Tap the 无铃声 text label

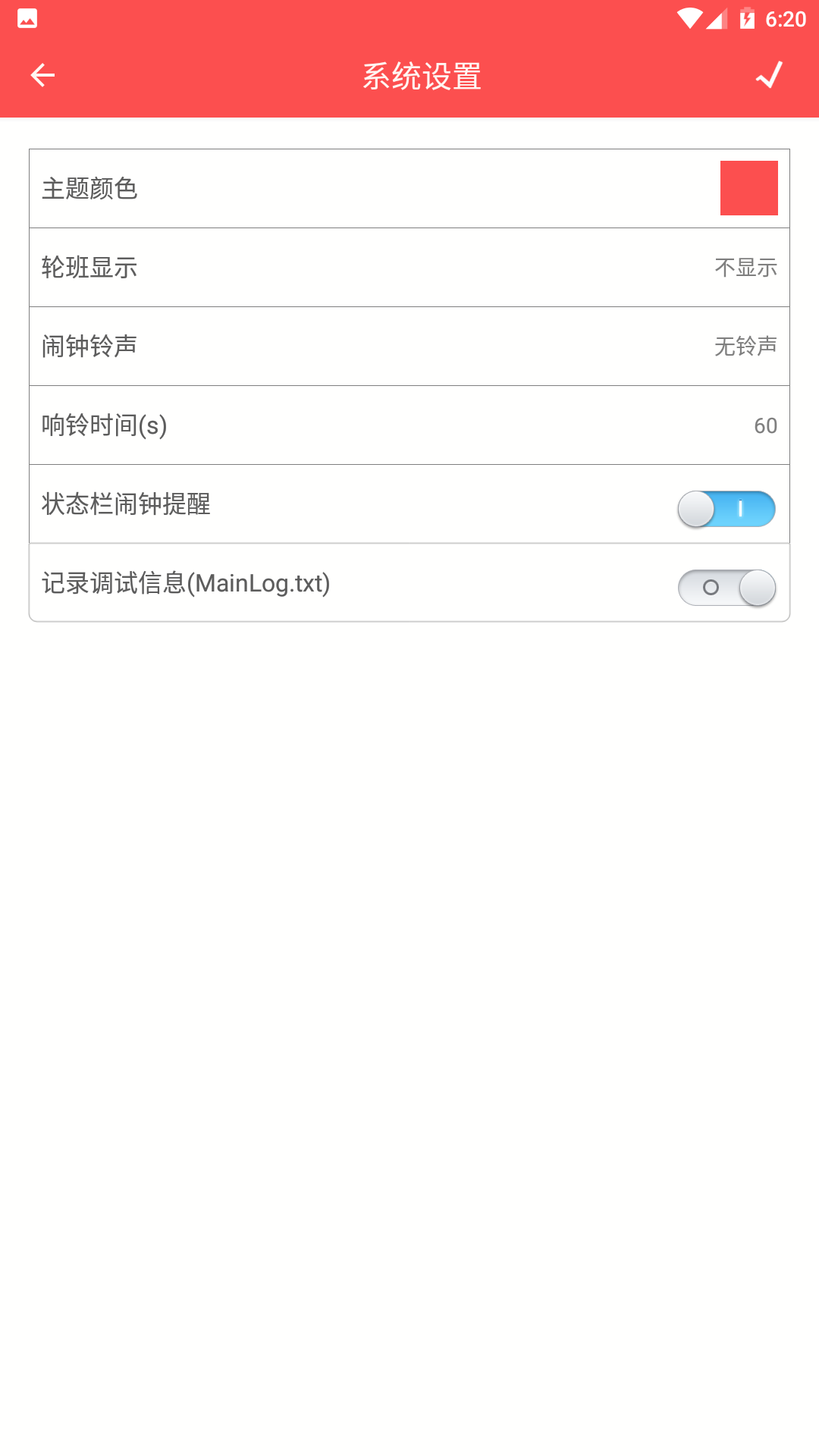(x=745, y=346)
